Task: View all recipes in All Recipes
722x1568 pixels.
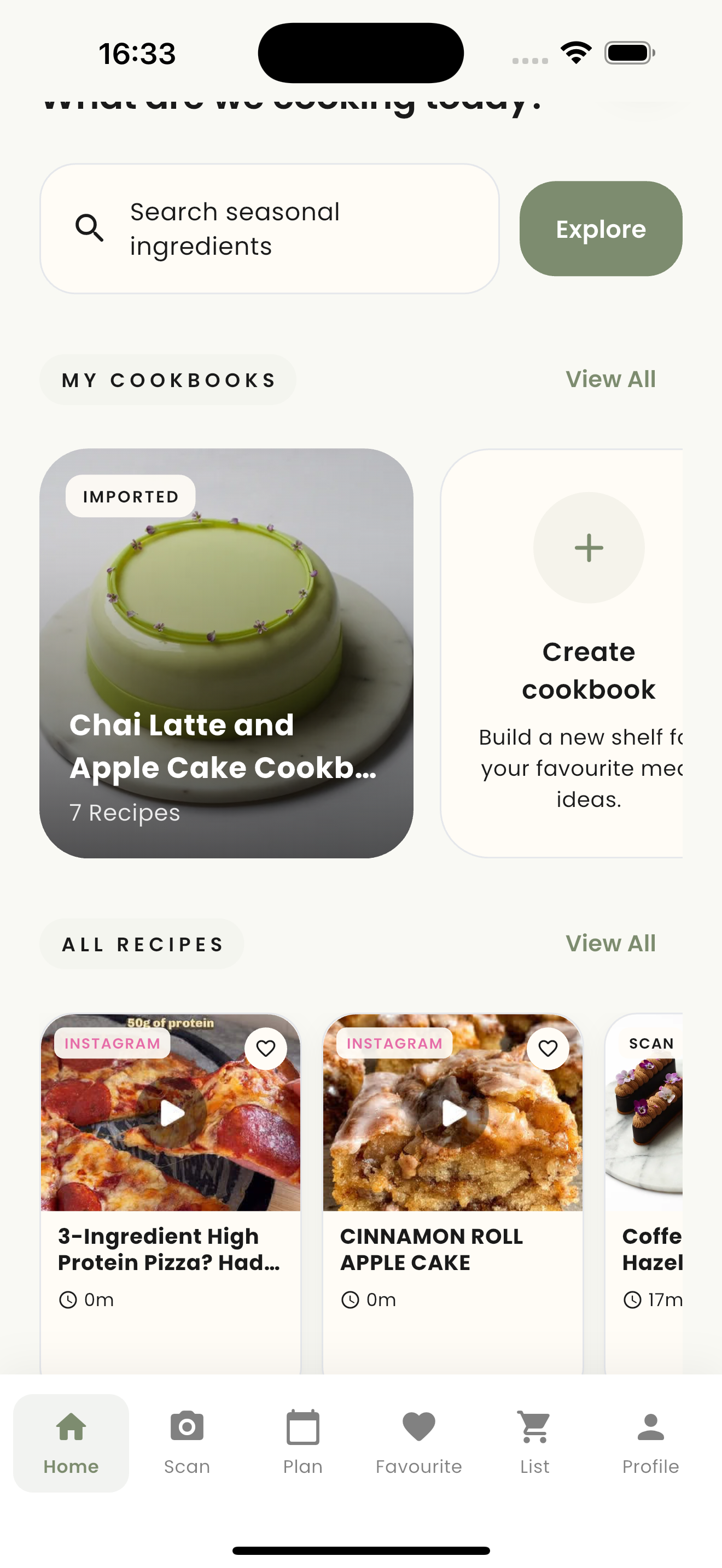Action: pyautogui.click(x=610, y=944)
